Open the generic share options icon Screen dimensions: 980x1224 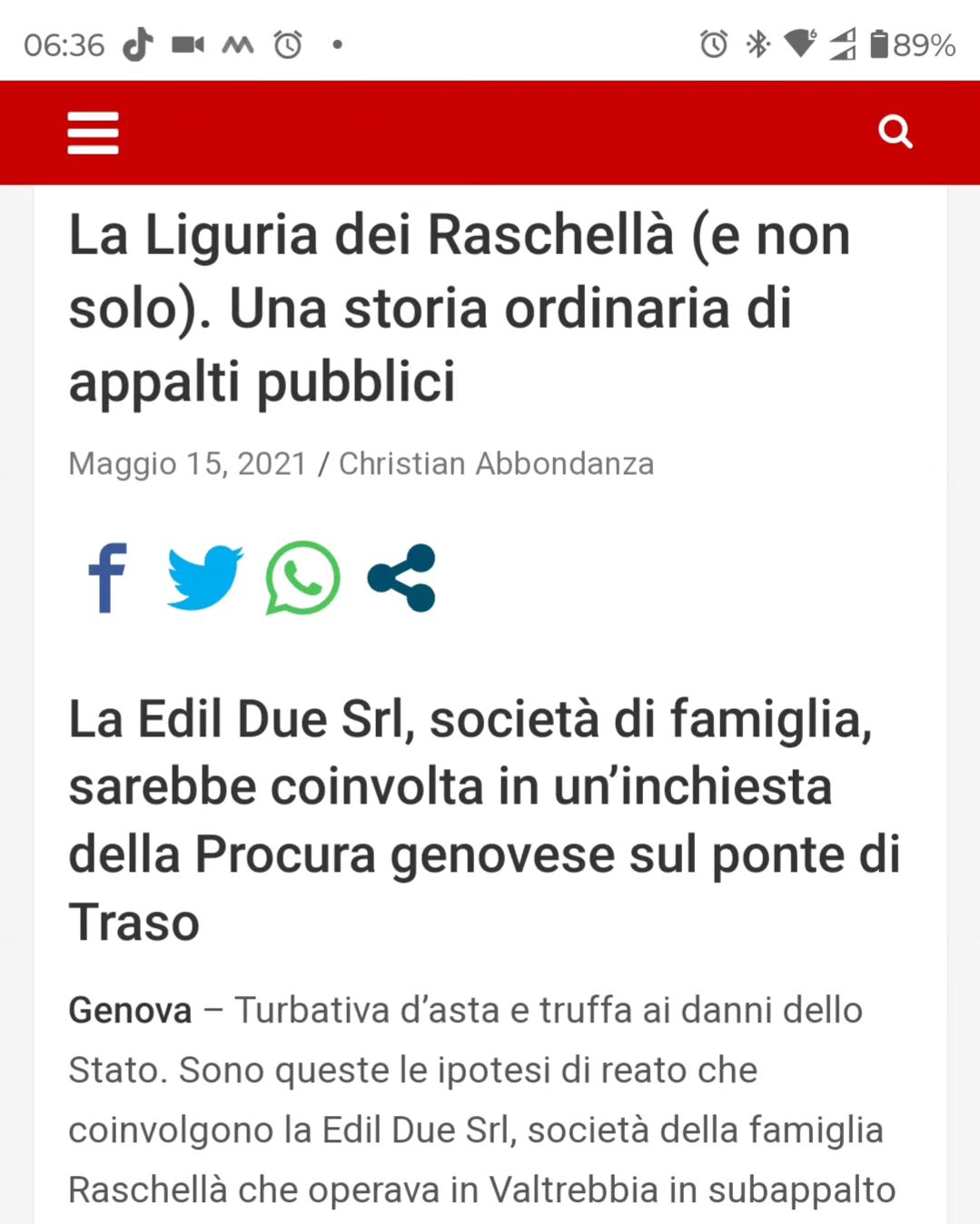click(x=401, y=578)
